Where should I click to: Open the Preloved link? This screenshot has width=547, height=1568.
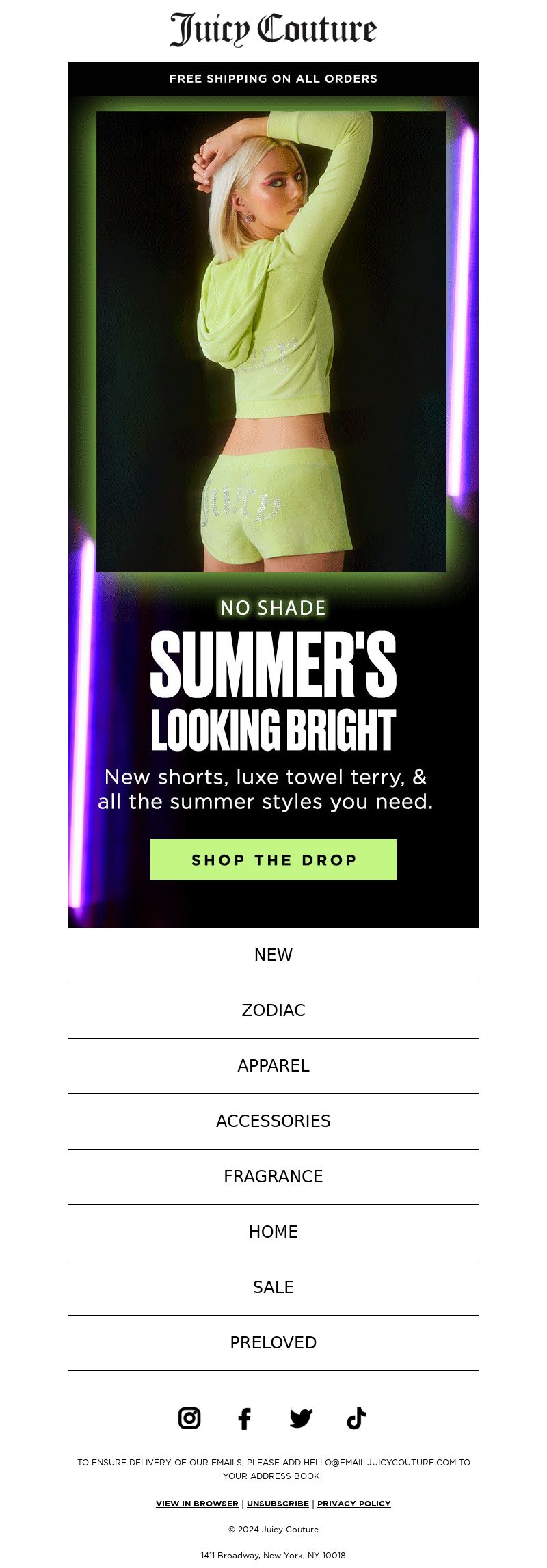(273, 1342)
